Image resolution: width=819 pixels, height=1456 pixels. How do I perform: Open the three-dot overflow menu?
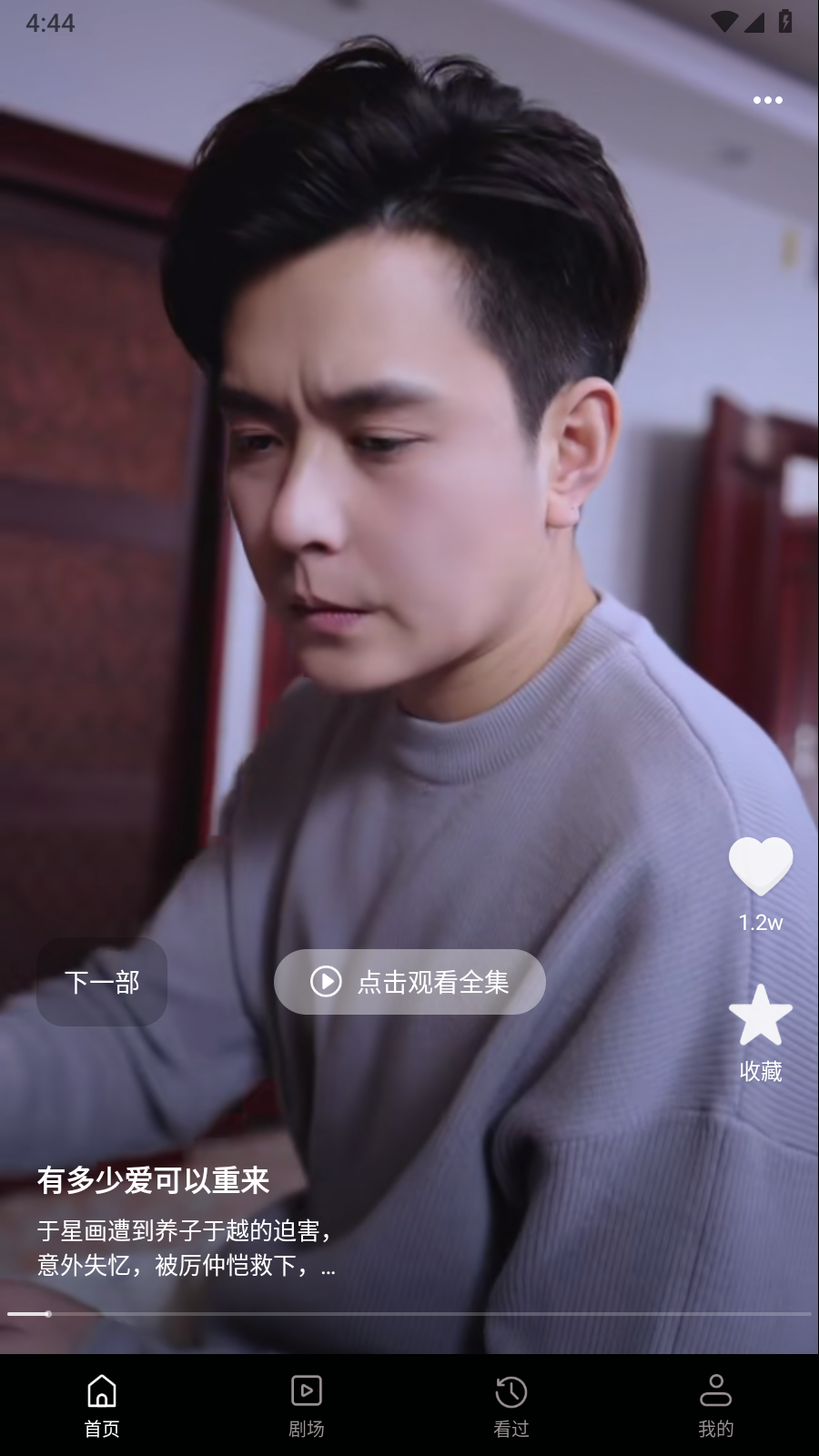pyautogui.click(x=767, y=100)
